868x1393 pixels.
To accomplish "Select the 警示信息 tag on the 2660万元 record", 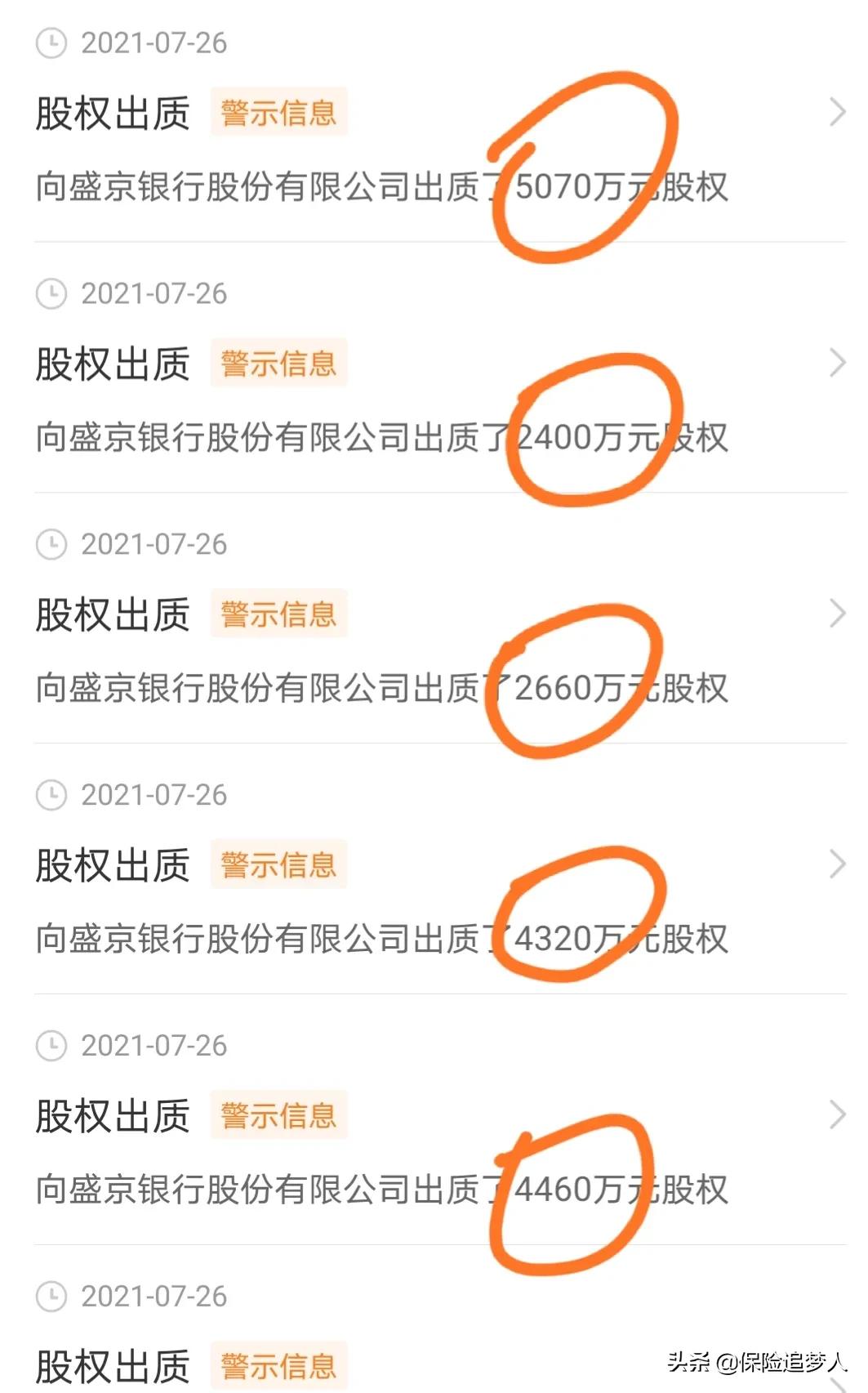I will tap(278, 614).
